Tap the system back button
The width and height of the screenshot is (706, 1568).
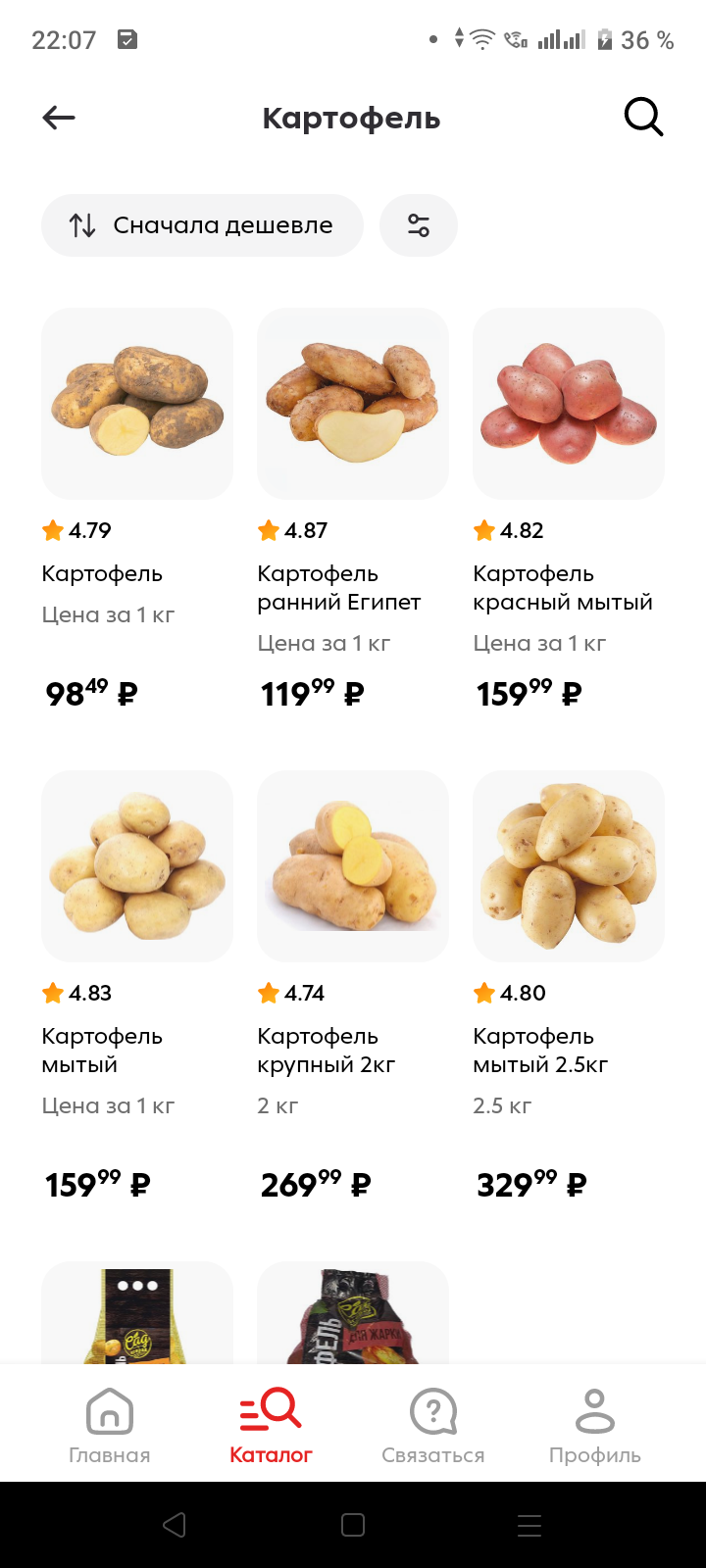point(175,1525)
